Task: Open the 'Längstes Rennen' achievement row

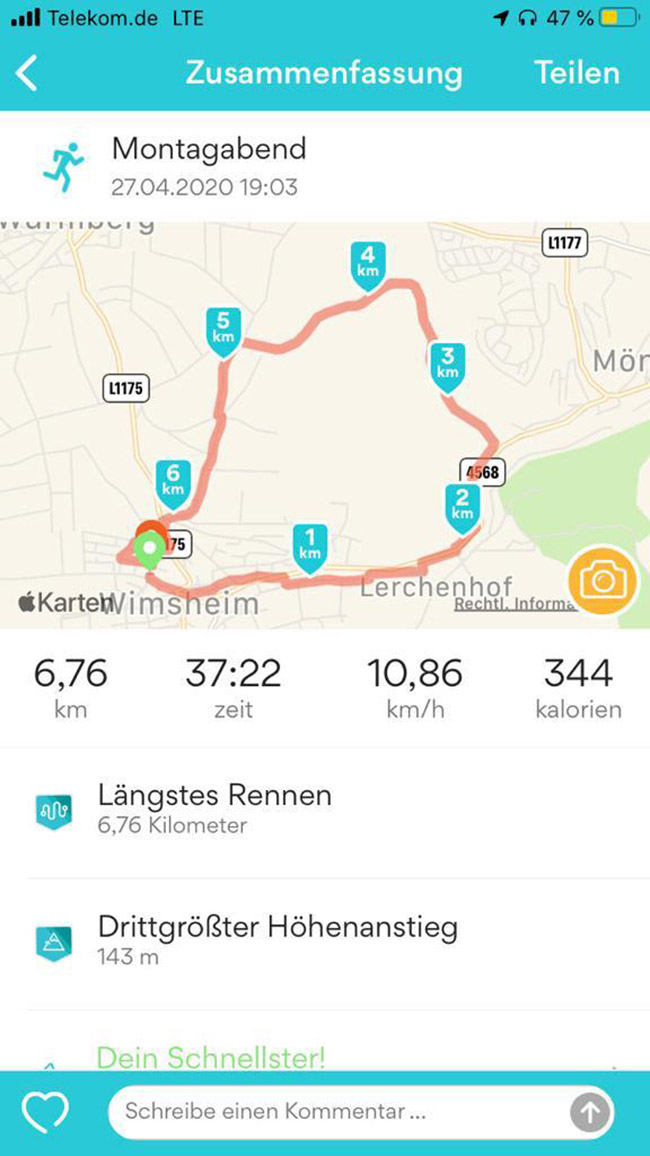Action: pos(325,810)
